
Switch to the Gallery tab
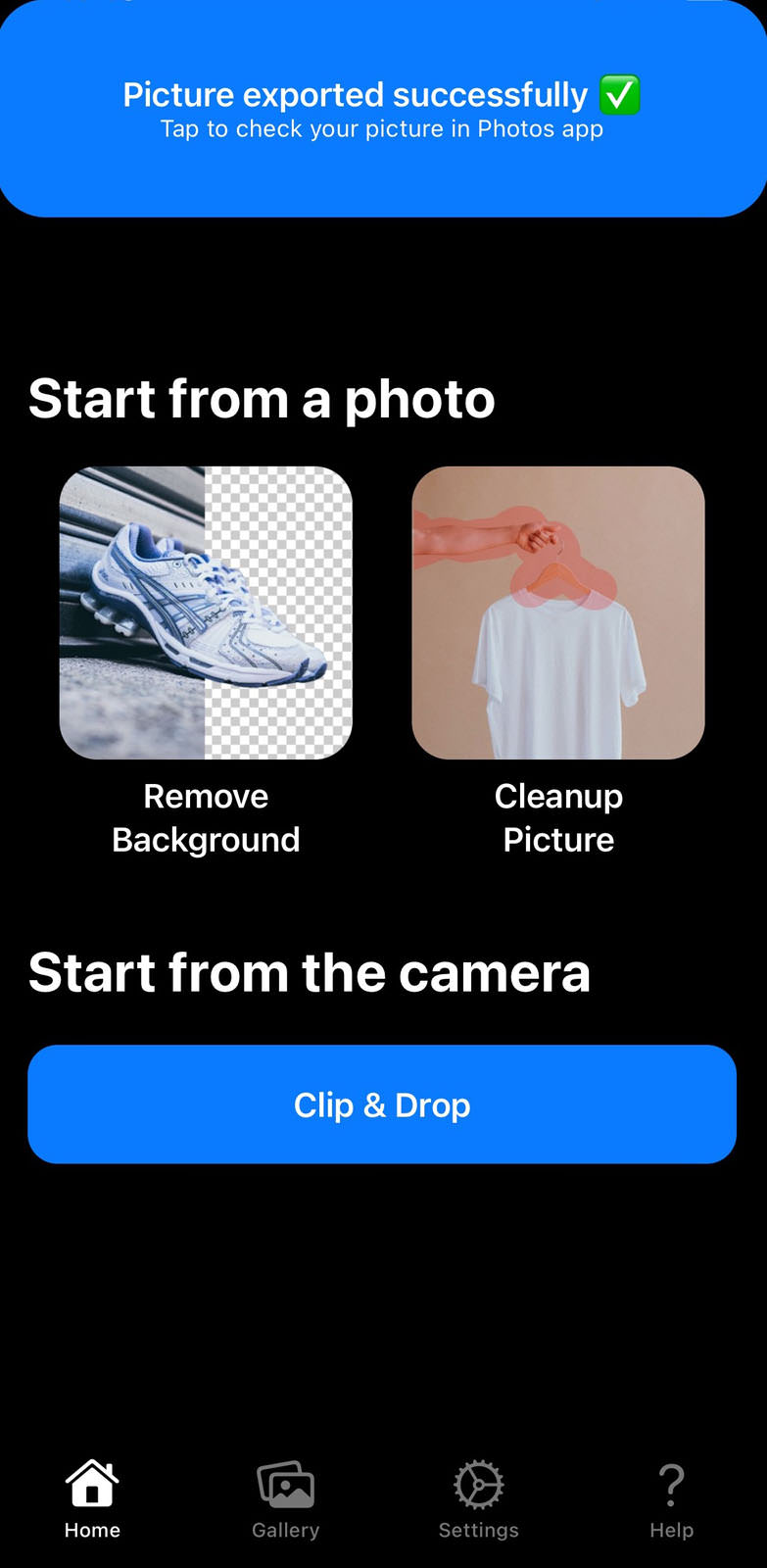(x=285, y=1499)
